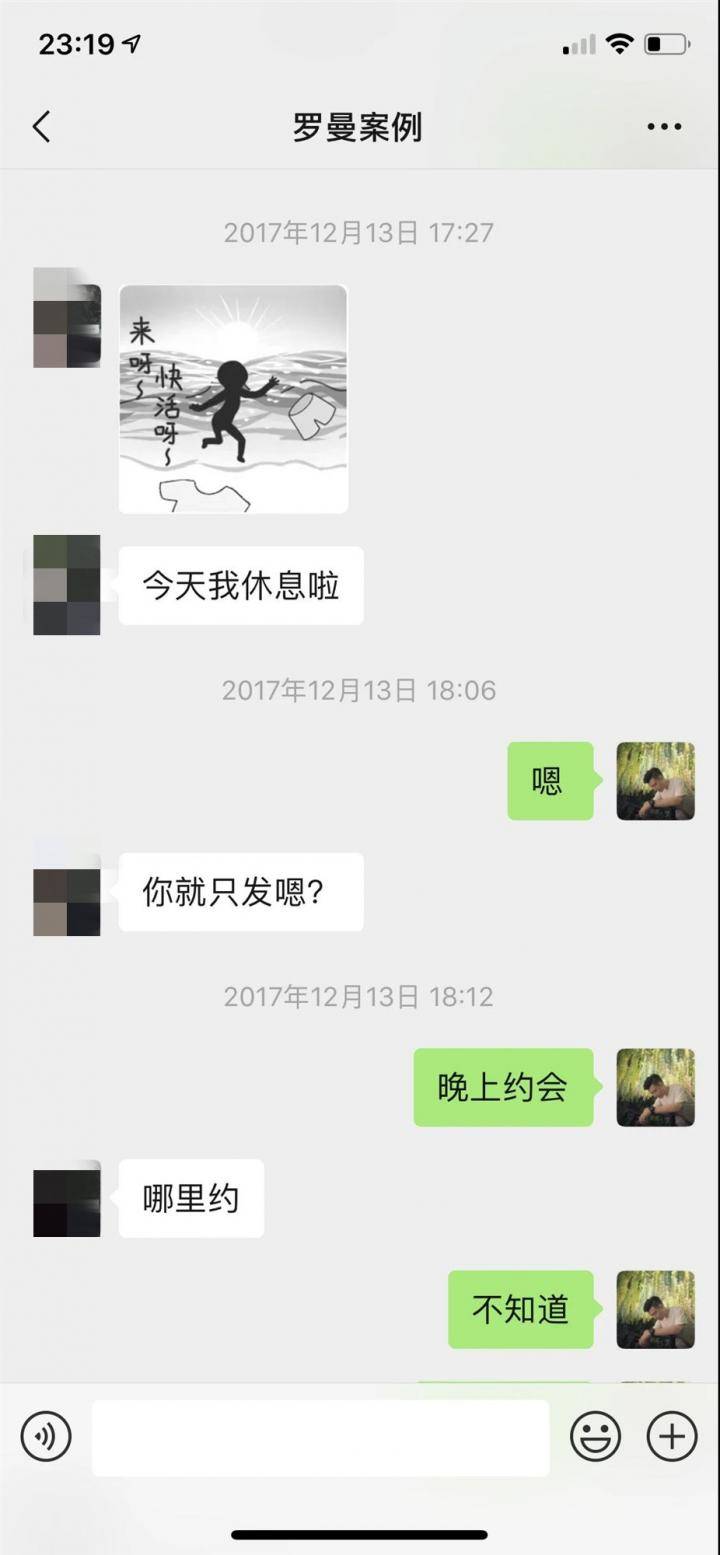Open the 来呀快活呀 sticker image
Viewport: 720px width, 1555px height.
[x=233, y=399]
